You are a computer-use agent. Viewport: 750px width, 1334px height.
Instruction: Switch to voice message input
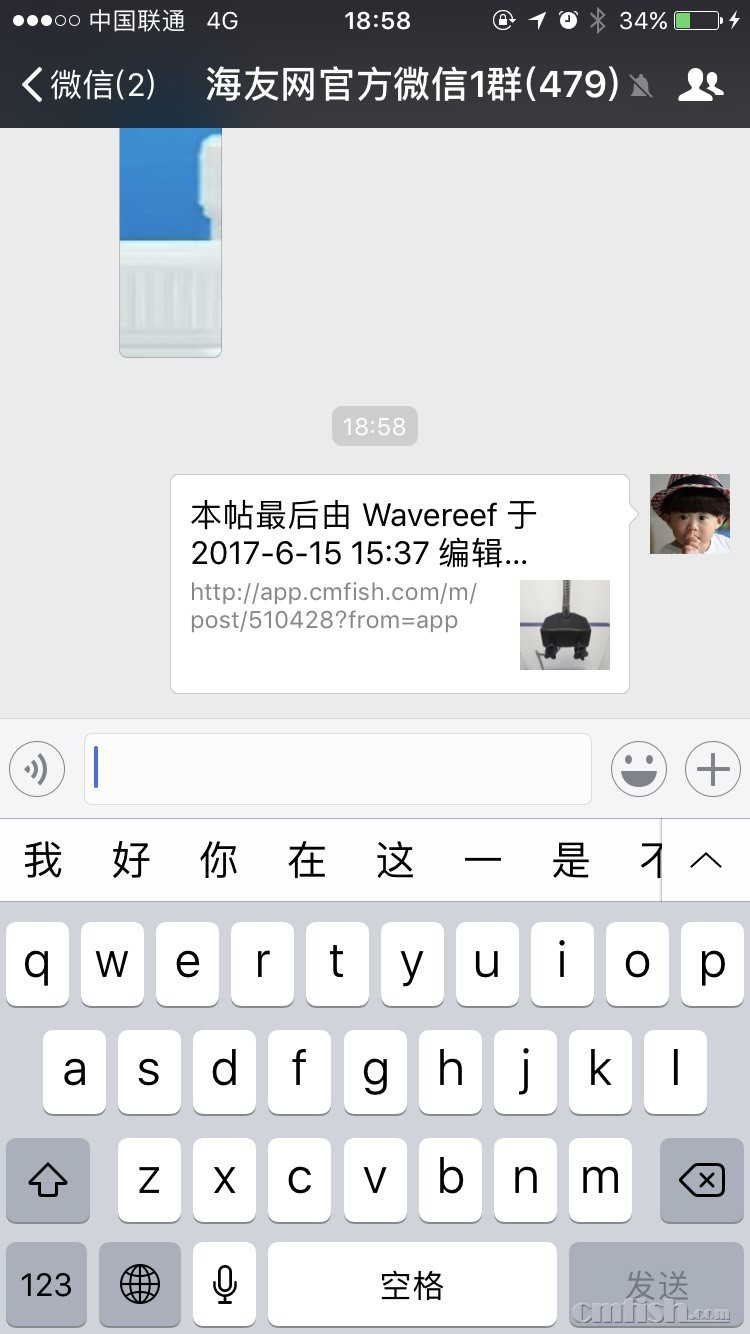pyautogui.click(x=37, y=769)
